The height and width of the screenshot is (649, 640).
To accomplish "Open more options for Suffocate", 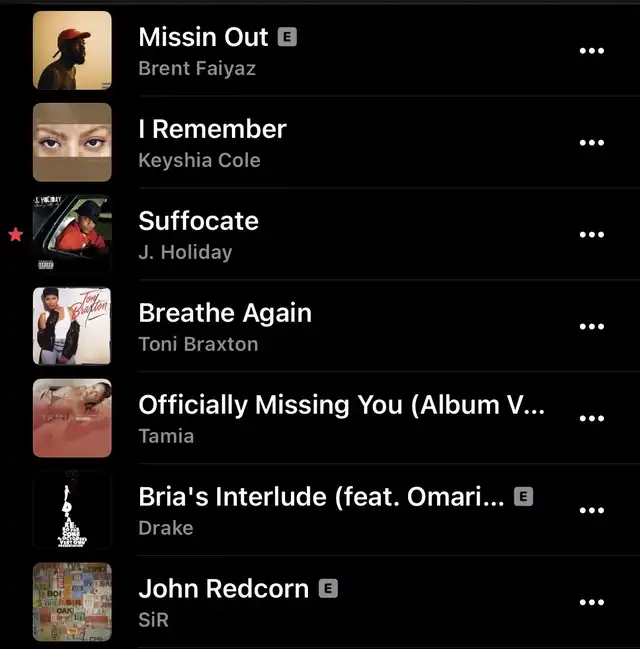I will [x=592, y=235].
